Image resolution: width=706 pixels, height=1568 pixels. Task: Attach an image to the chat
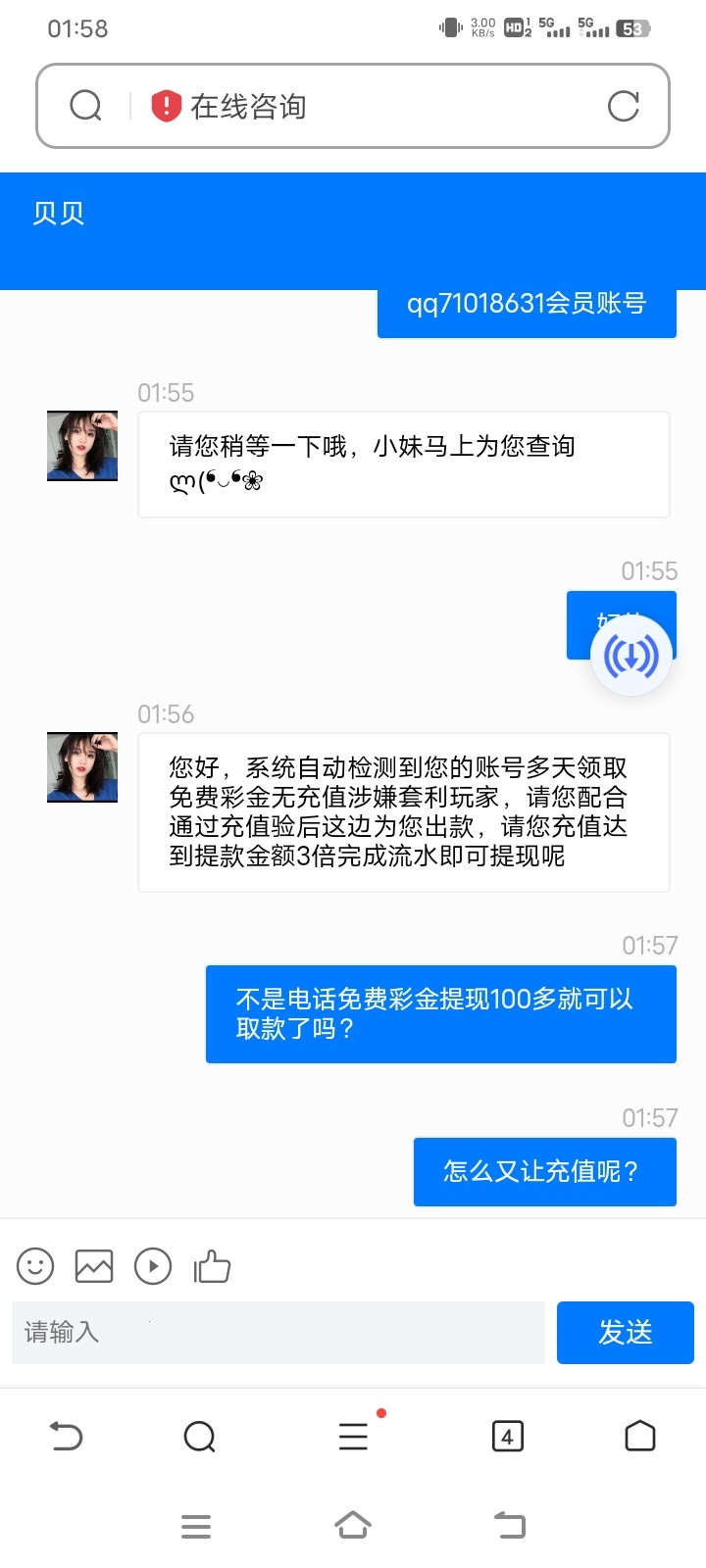(x=94, y=1266)
